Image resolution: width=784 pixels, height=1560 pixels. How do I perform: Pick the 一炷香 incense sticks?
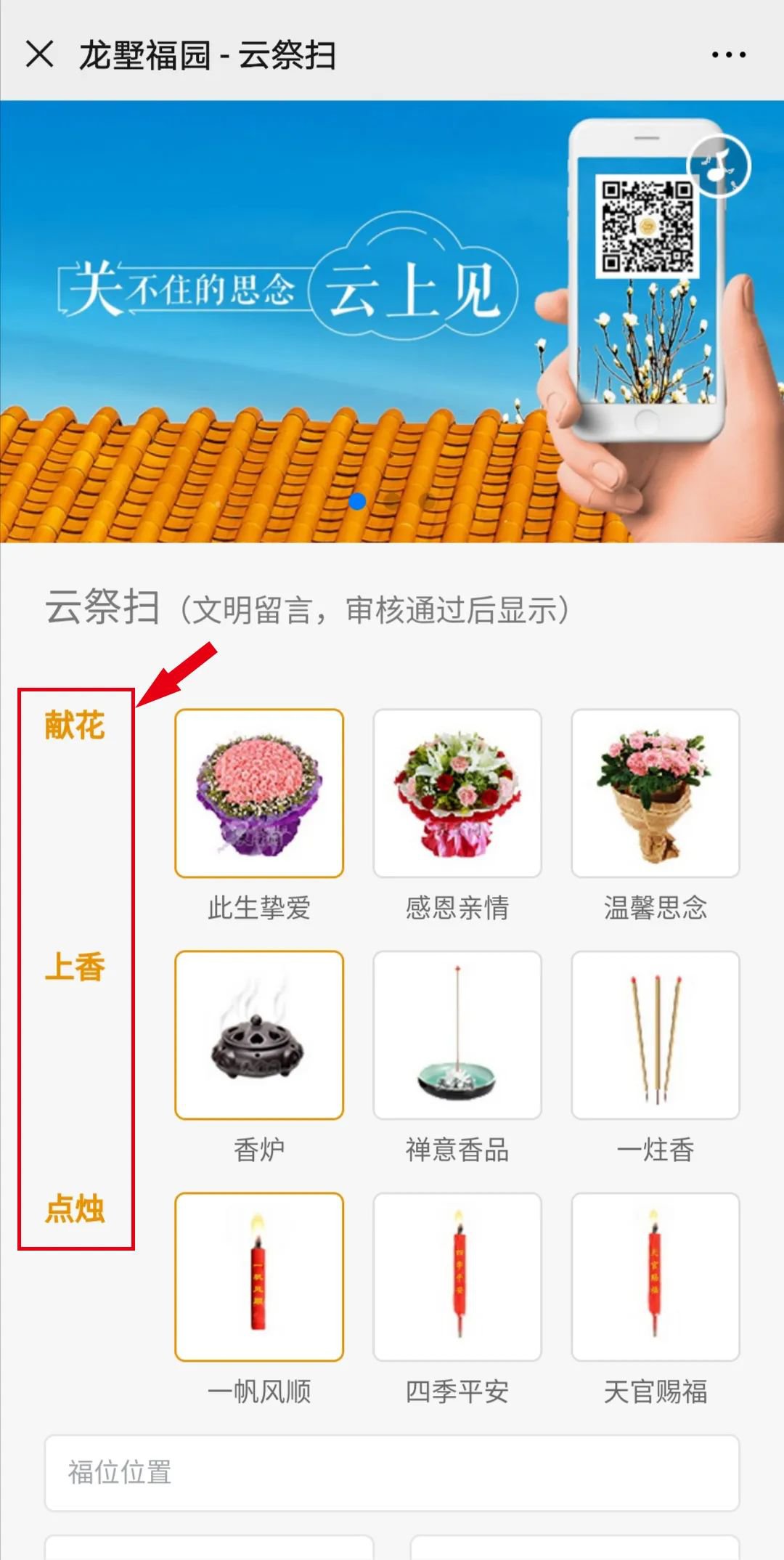pos(655,1035)
